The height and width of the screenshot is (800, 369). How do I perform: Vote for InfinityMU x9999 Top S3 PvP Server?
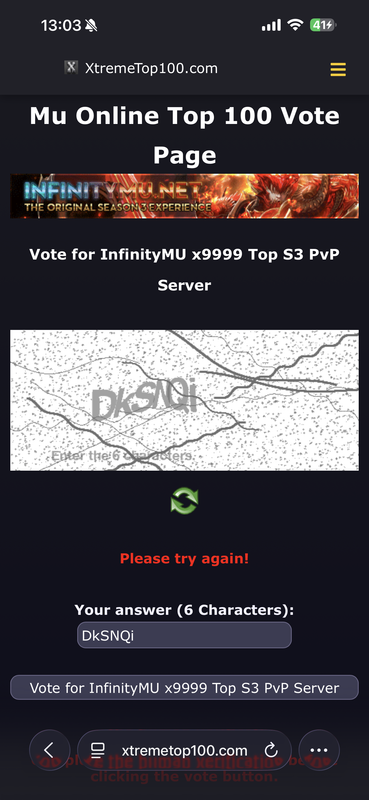tap(184, 688)
